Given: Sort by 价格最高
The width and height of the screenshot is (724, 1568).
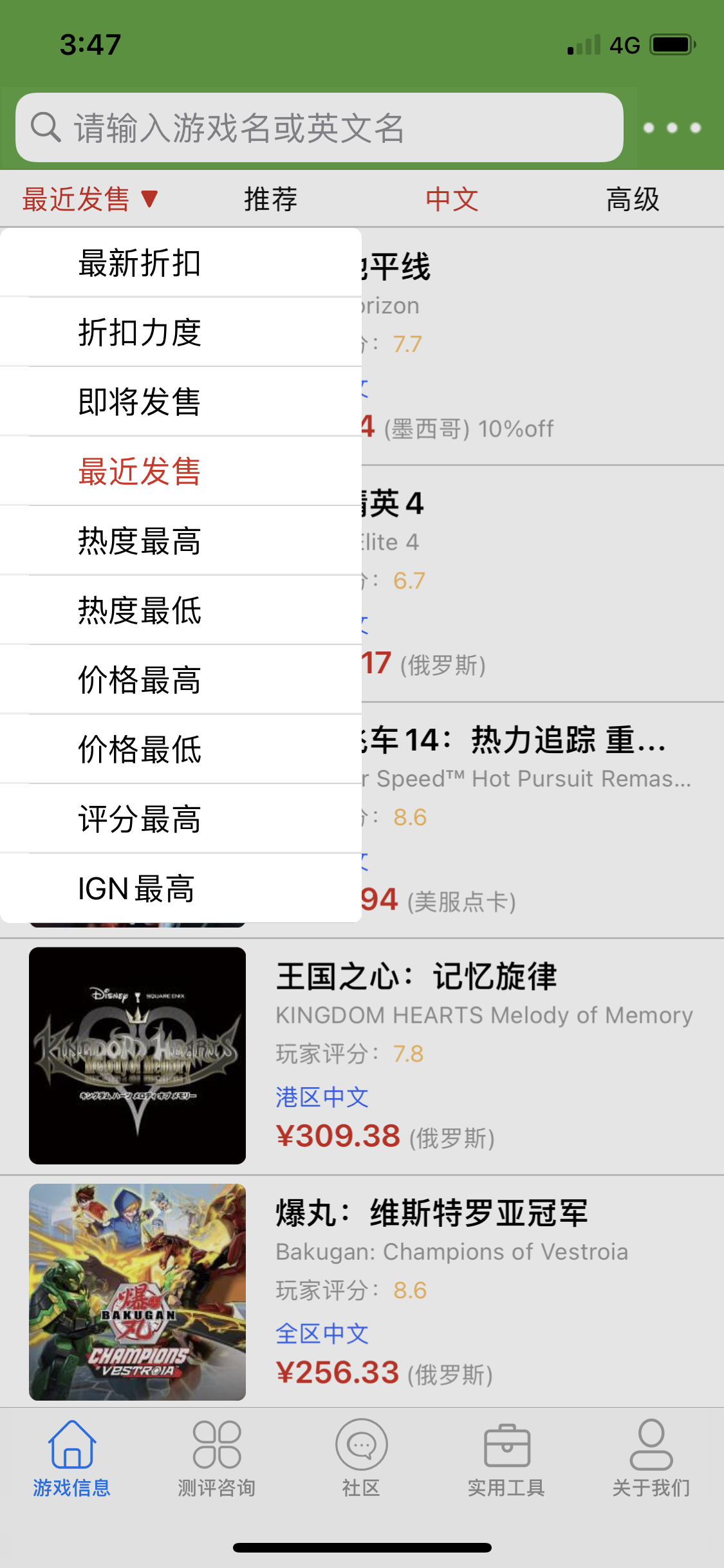Looking at the screenshot, I should (181, 680).
